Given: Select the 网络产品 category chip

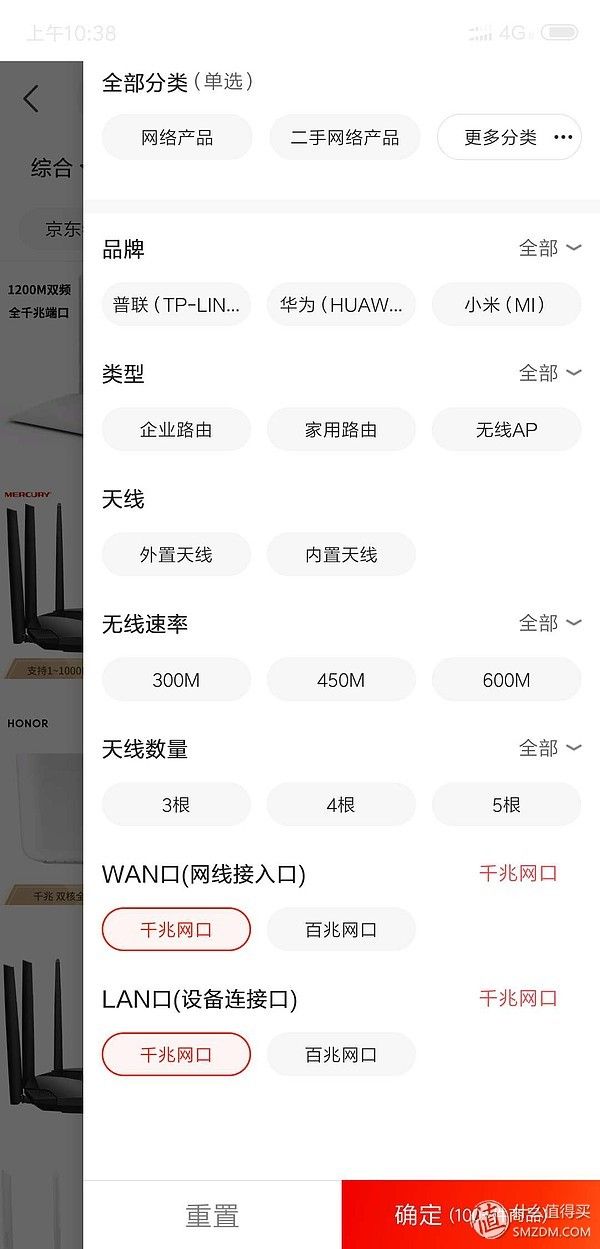Looking at the screenshot, I should tap(176, 137).
